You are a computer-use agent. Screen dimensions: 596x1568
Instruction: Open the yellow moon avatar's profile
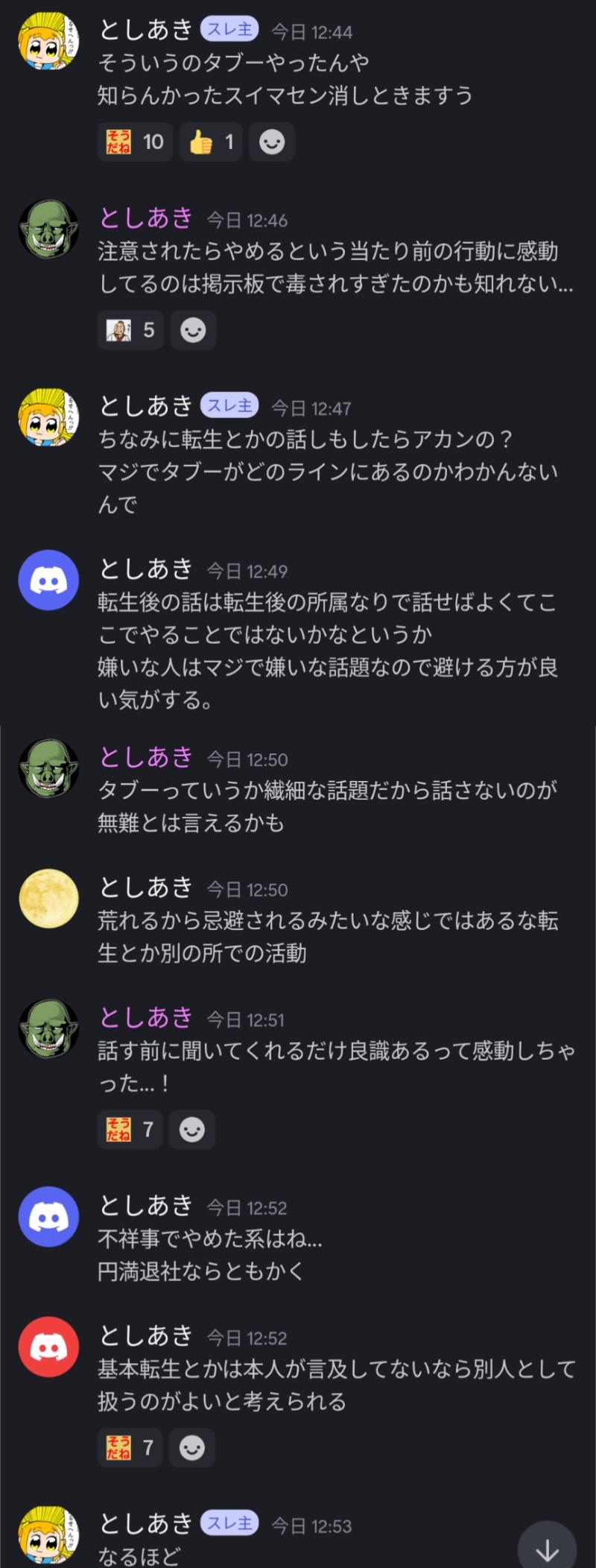click(x=48, y=898)
